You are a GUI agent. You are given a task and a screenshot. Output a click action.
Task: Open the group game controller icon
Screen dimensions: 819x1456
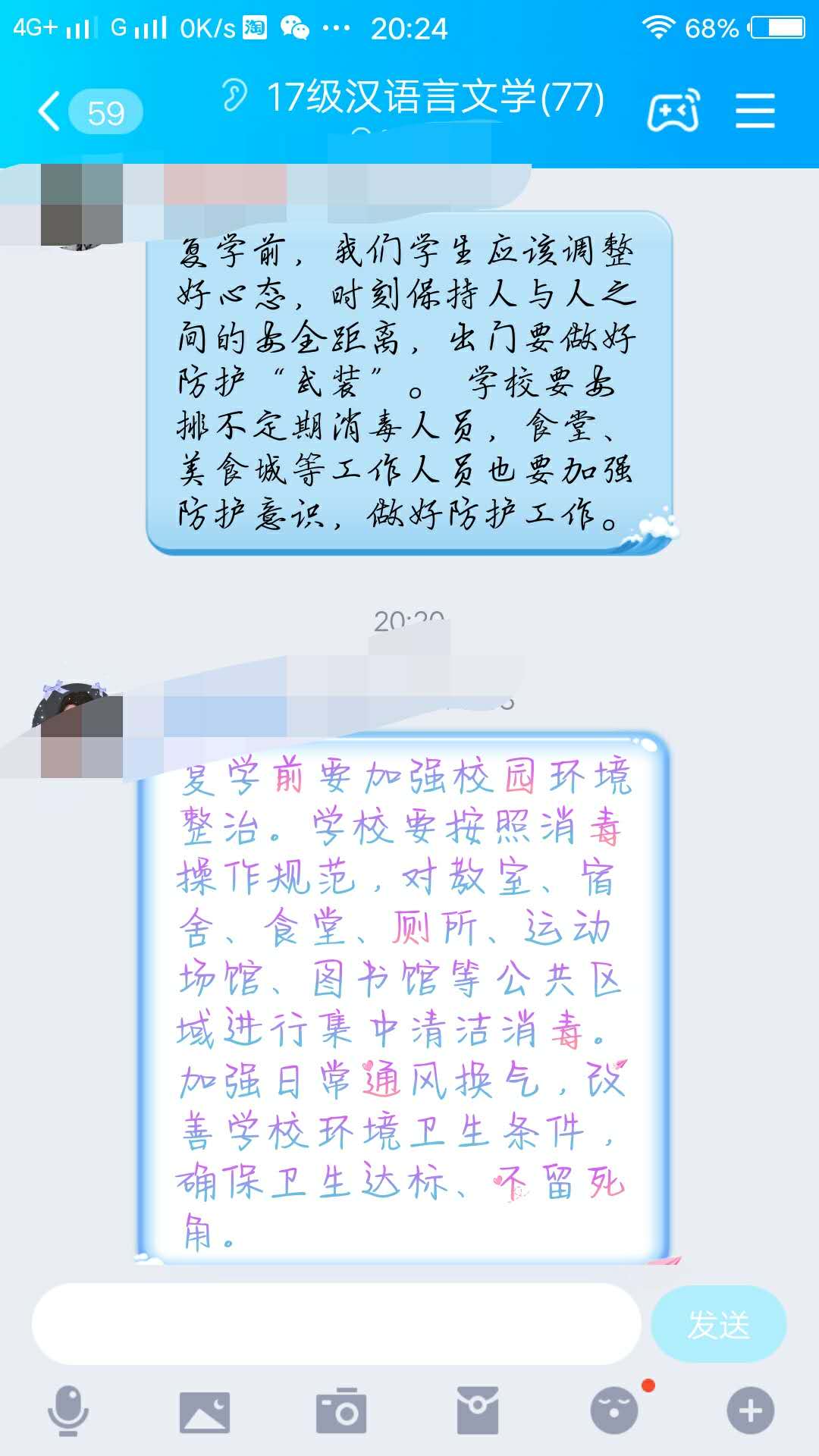[x=673, y=111]
